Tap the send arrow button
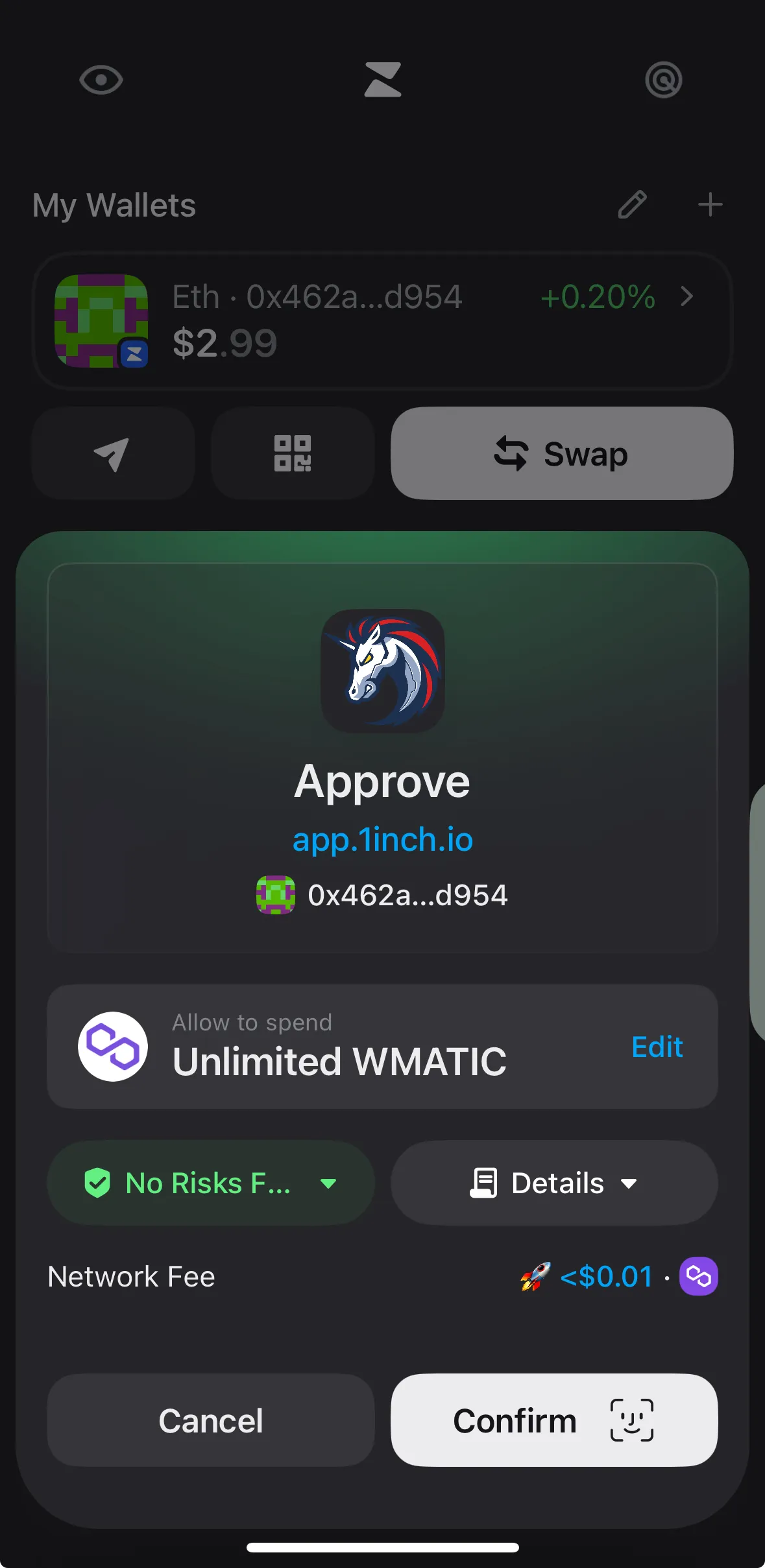The height and width of the screenshot is (1568, 765). [x=113, y=453]
